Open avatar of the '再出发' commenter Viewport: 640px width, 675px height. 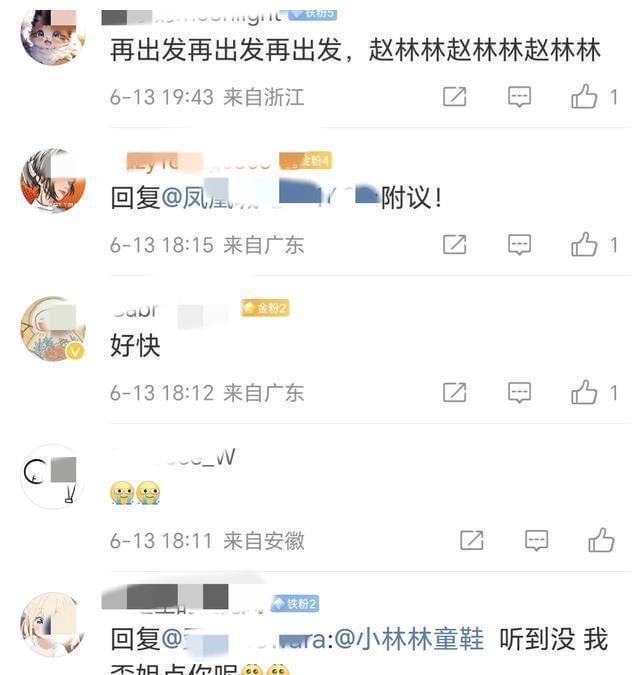(x=53, y=37)
